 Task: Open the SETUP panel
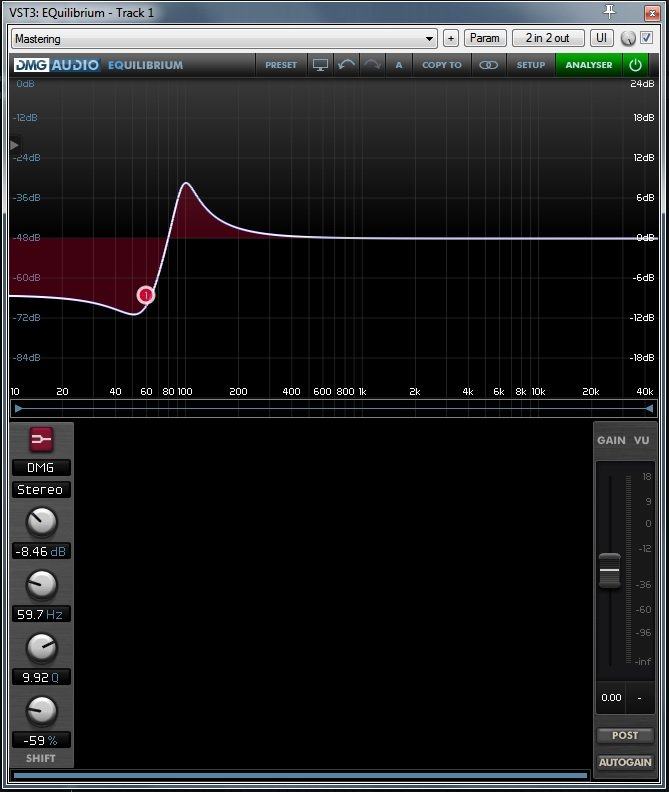tap(531, 65)
